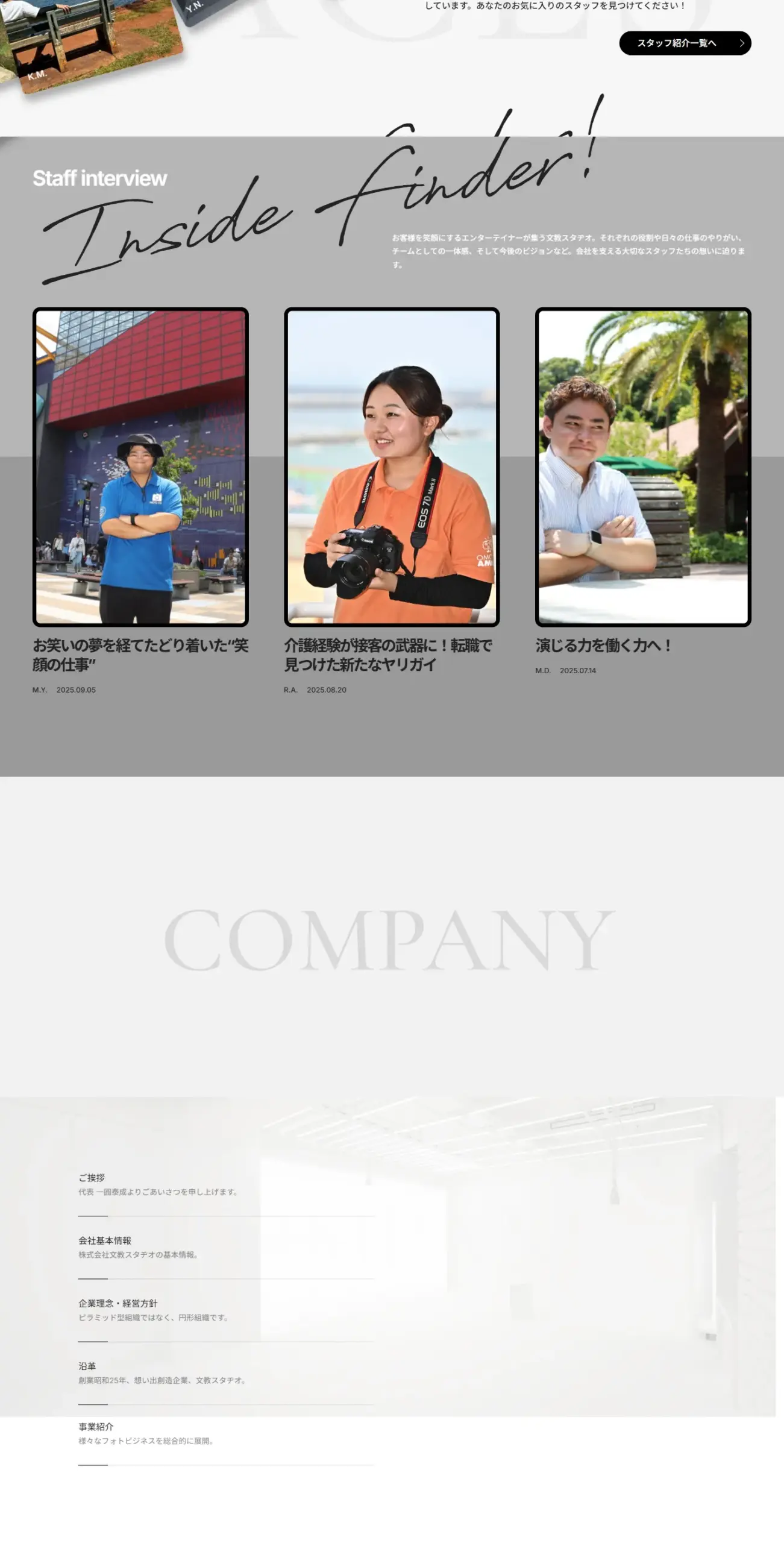Image resolution: width=784 pixels, height=1543 pixels.
Task: Open the スタッフ紹介一覧へ button
Action: click(x=685, y=43)
